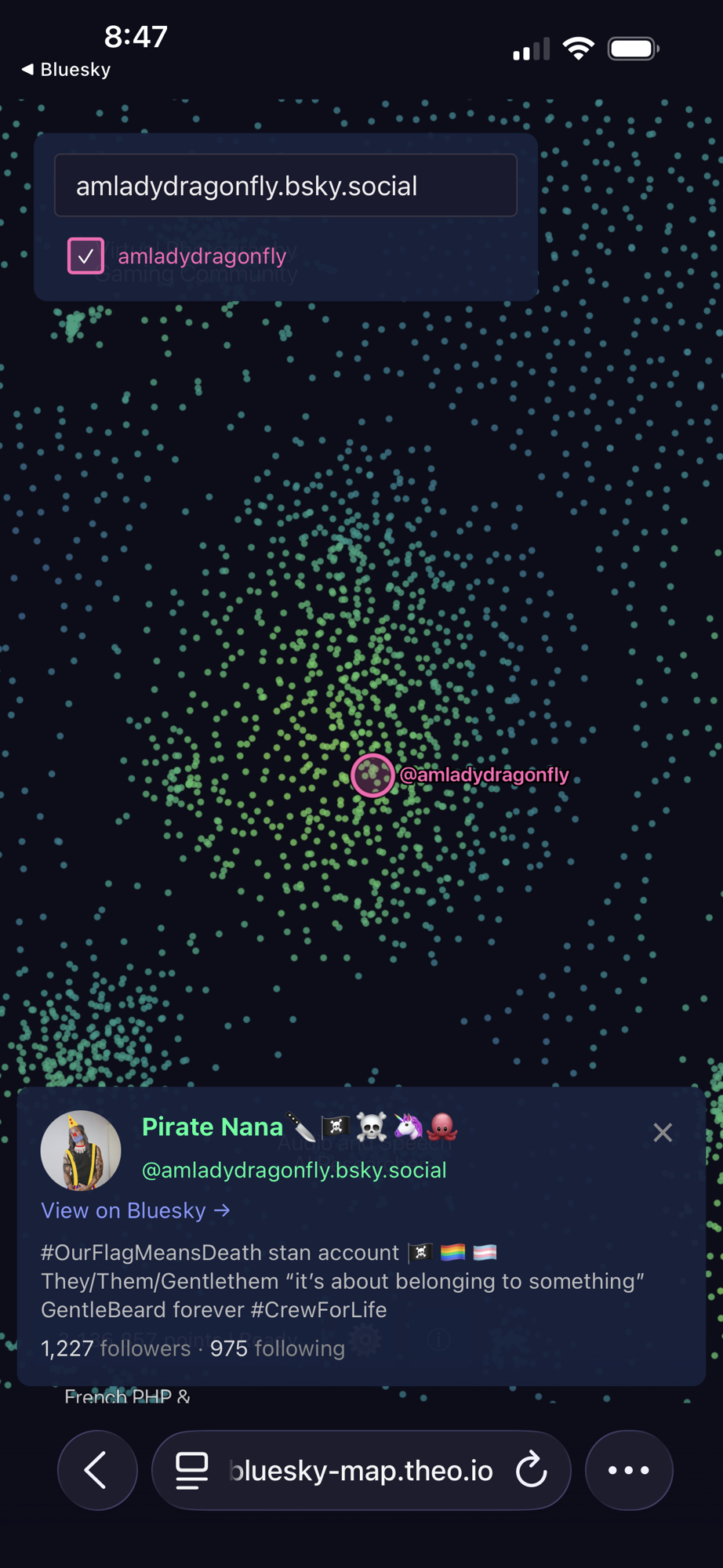
Task: Return to the Bluesky app
Action: tap(66, 70)
